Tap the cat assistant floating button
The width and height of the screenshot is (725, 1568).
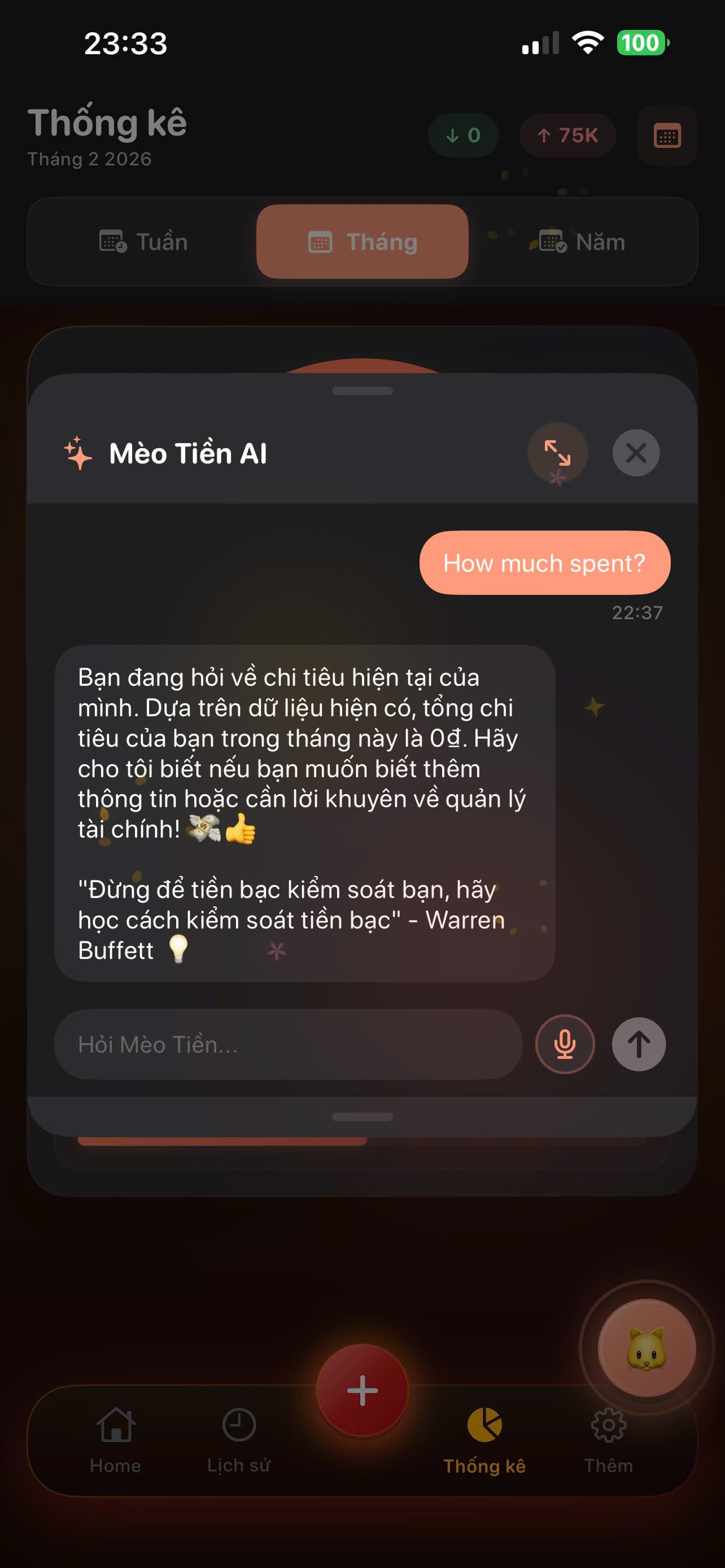click(646, 1348)
